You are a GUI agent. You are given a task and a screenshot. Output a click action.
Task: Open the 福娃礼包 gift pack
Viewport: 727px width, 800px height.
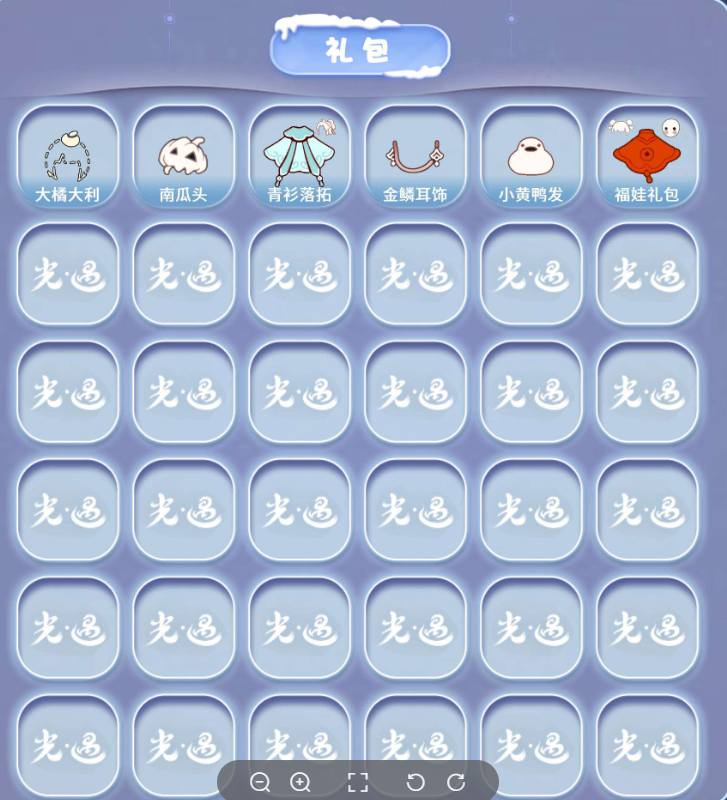[647, 157]
